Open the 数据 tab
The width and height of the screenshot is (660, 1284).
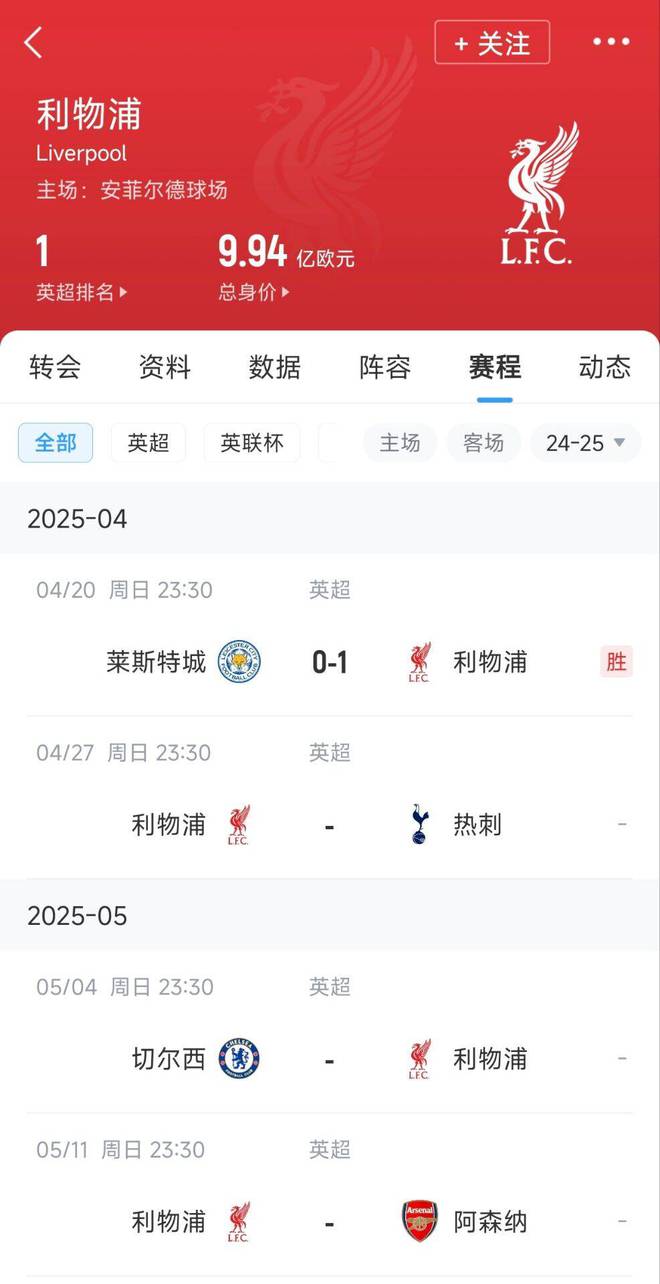click(275, 367)
